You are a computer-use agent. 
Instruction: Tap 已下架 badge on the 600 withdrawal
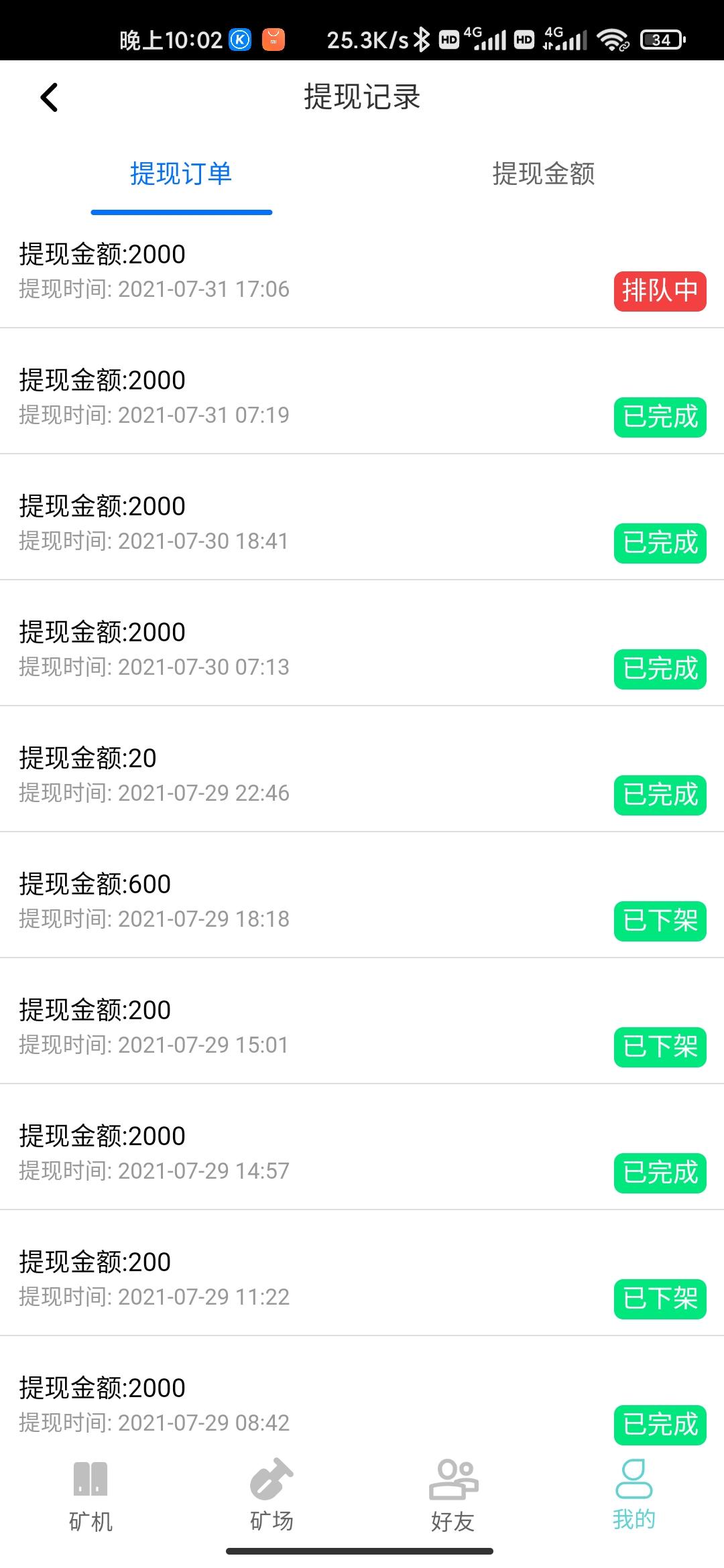point(660,921)
